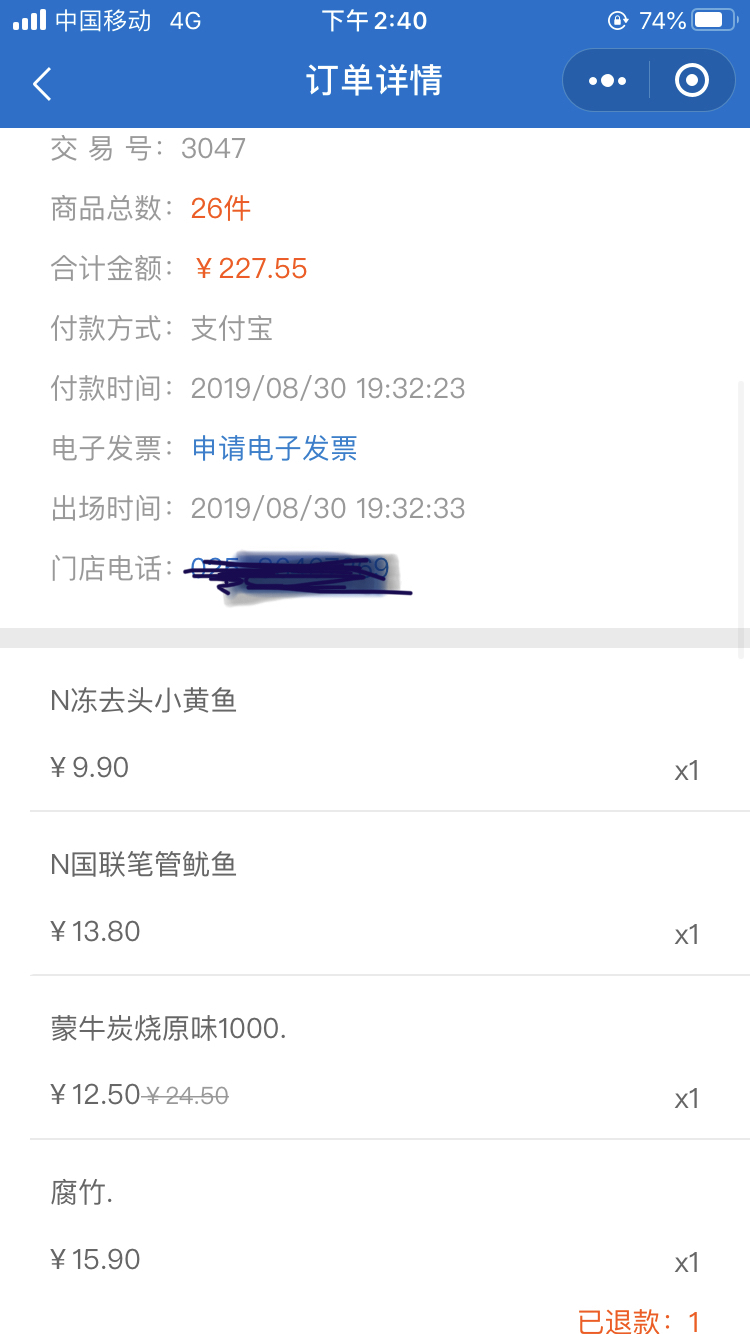The width and height of the screenshot is (750, 1334).
Task: Tap the payment time 2019/08/30 19:32:23
Action: tap(328, 388)
